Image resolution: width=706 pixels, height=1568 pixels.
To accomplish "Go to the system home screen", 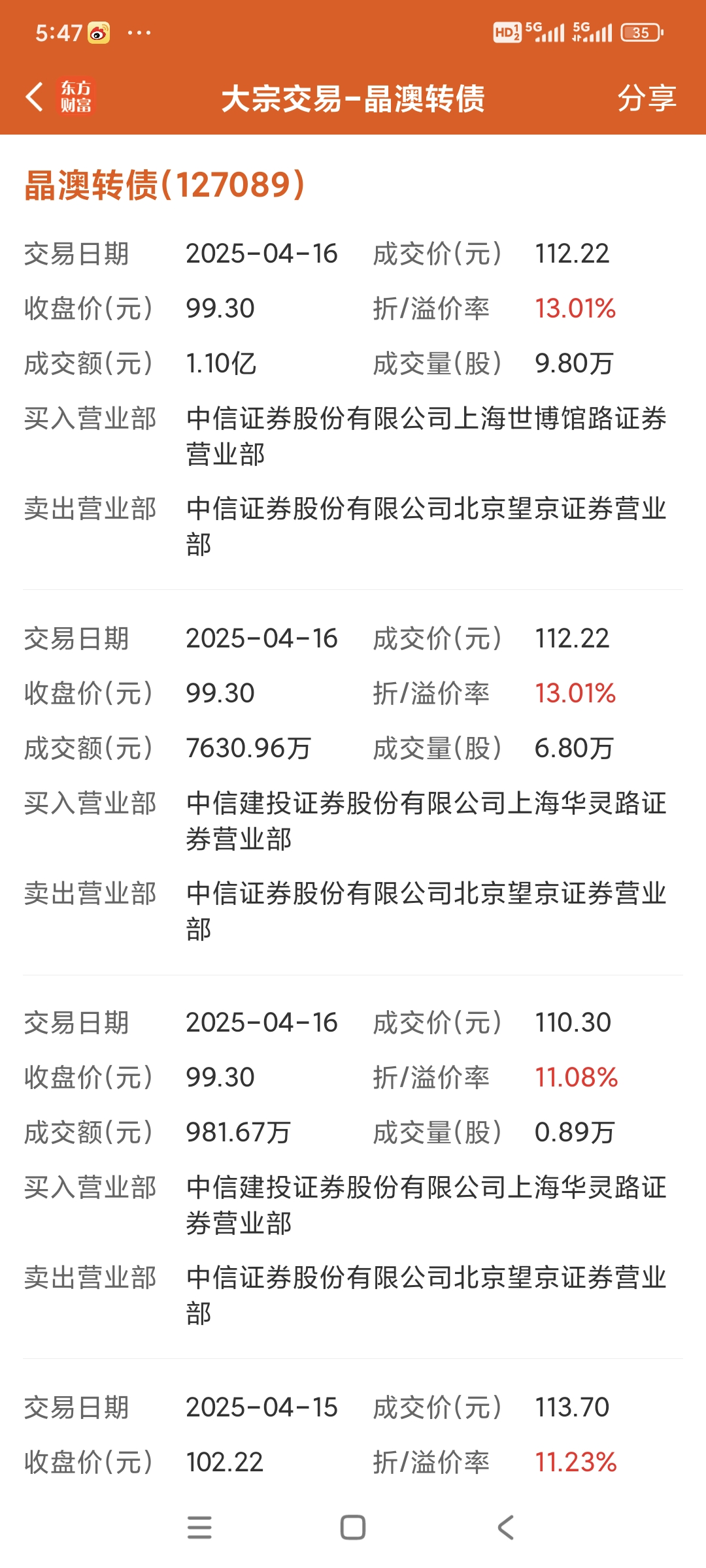I will click(x=353, y=1527).
